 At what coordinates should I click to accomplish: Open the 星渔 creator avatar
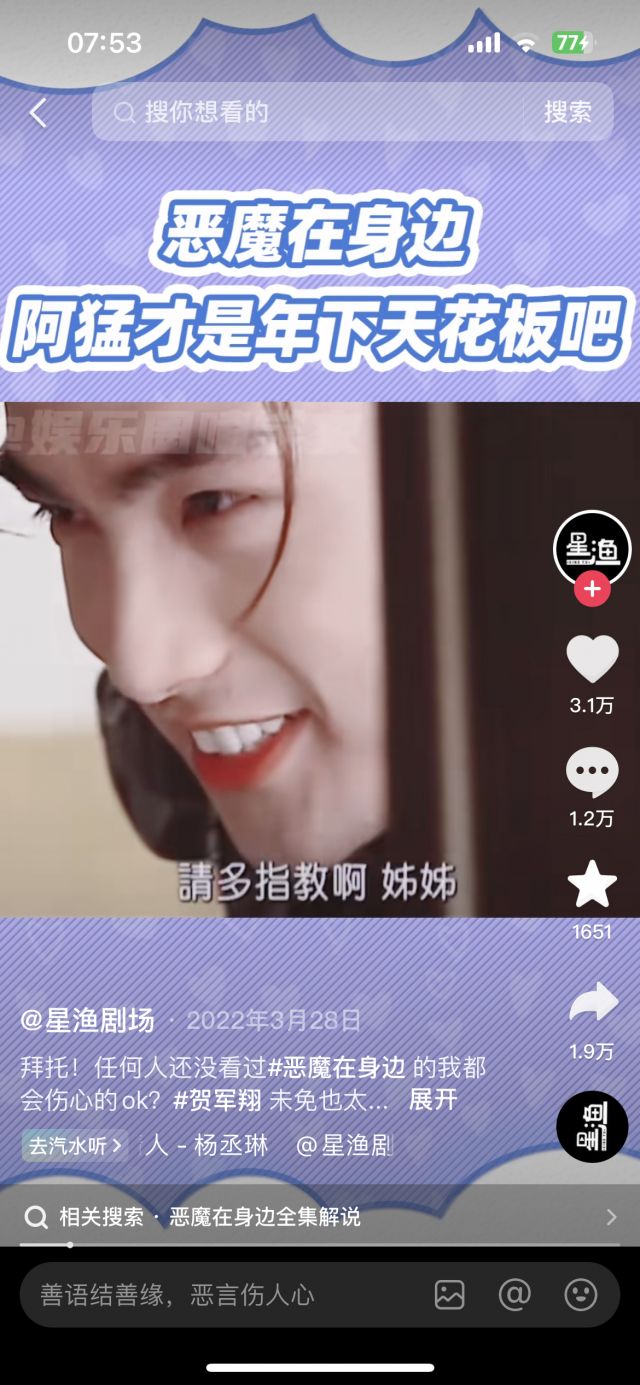click(x=592, y=548)
